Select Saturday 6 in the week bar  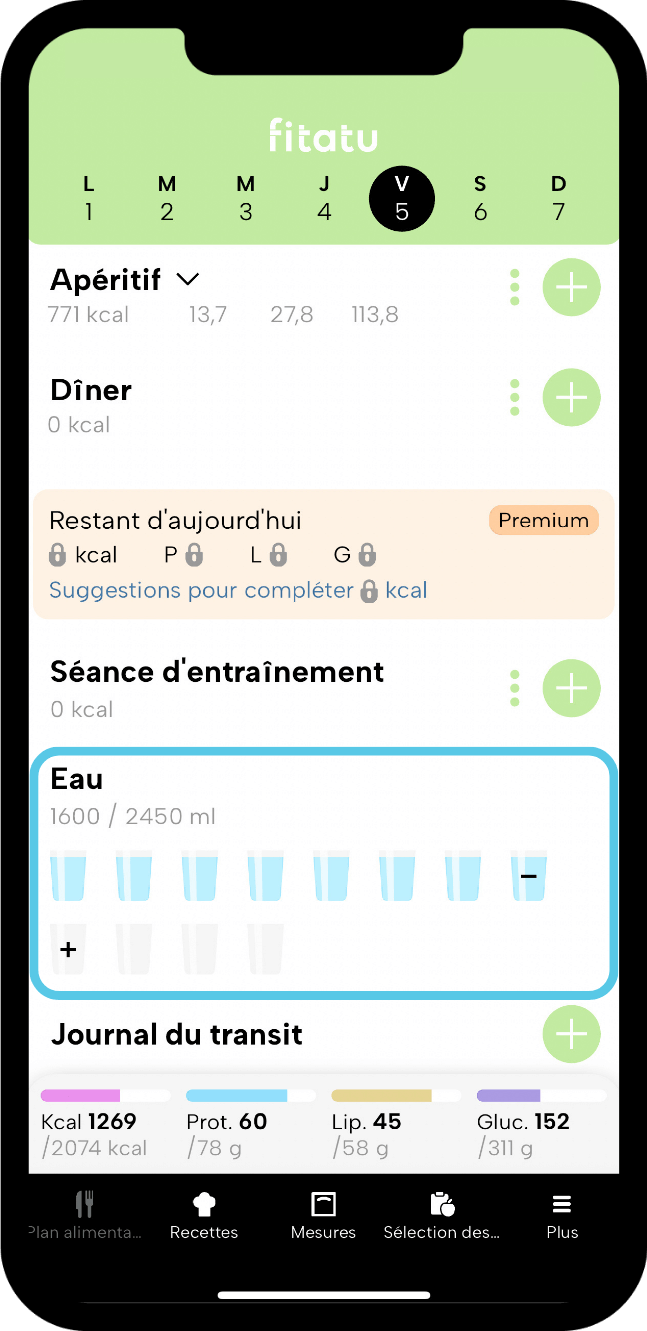click(x=480, y=197)
